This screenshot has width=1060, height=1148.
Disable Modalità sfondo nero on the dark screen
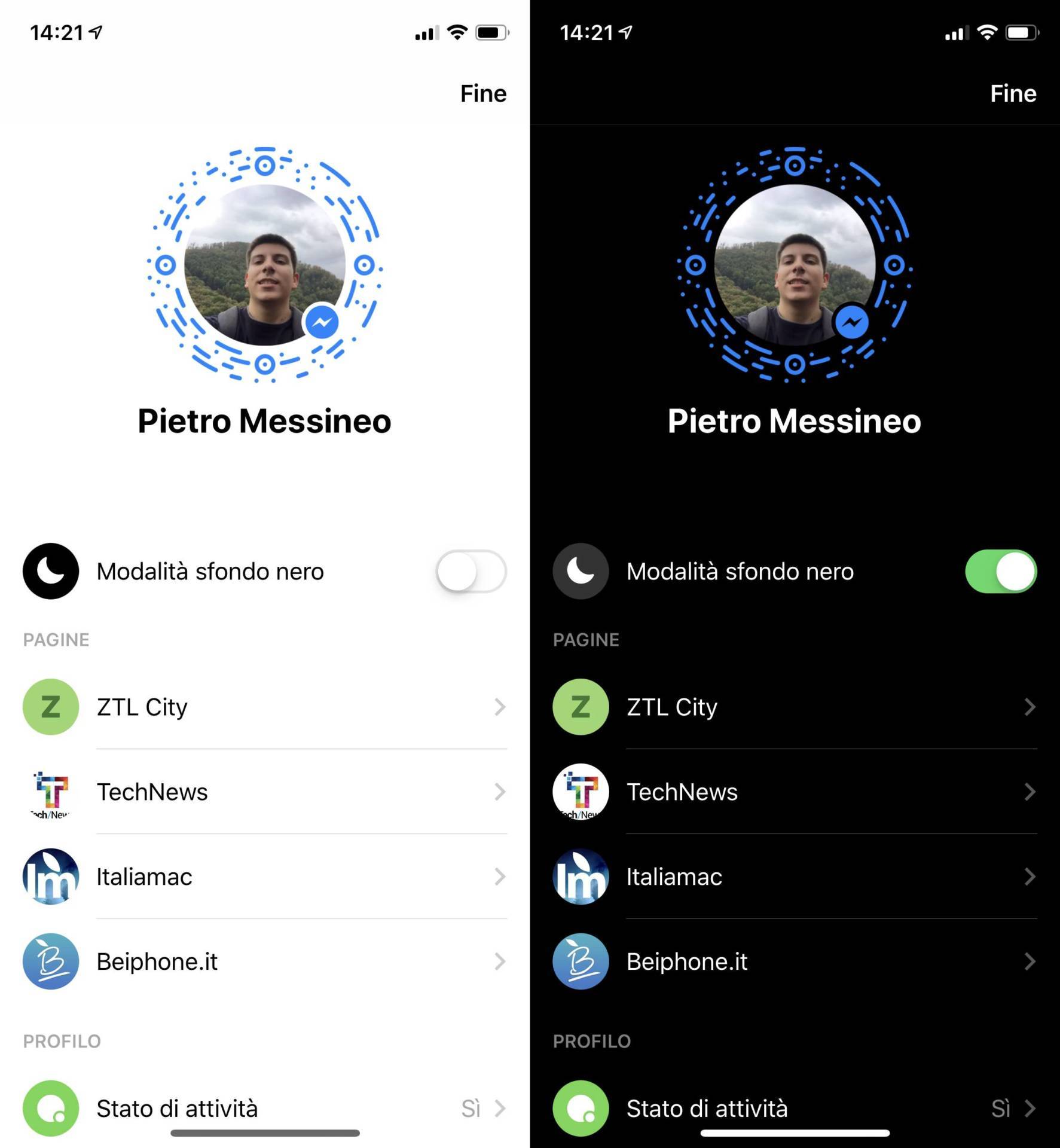point(1001,571)
